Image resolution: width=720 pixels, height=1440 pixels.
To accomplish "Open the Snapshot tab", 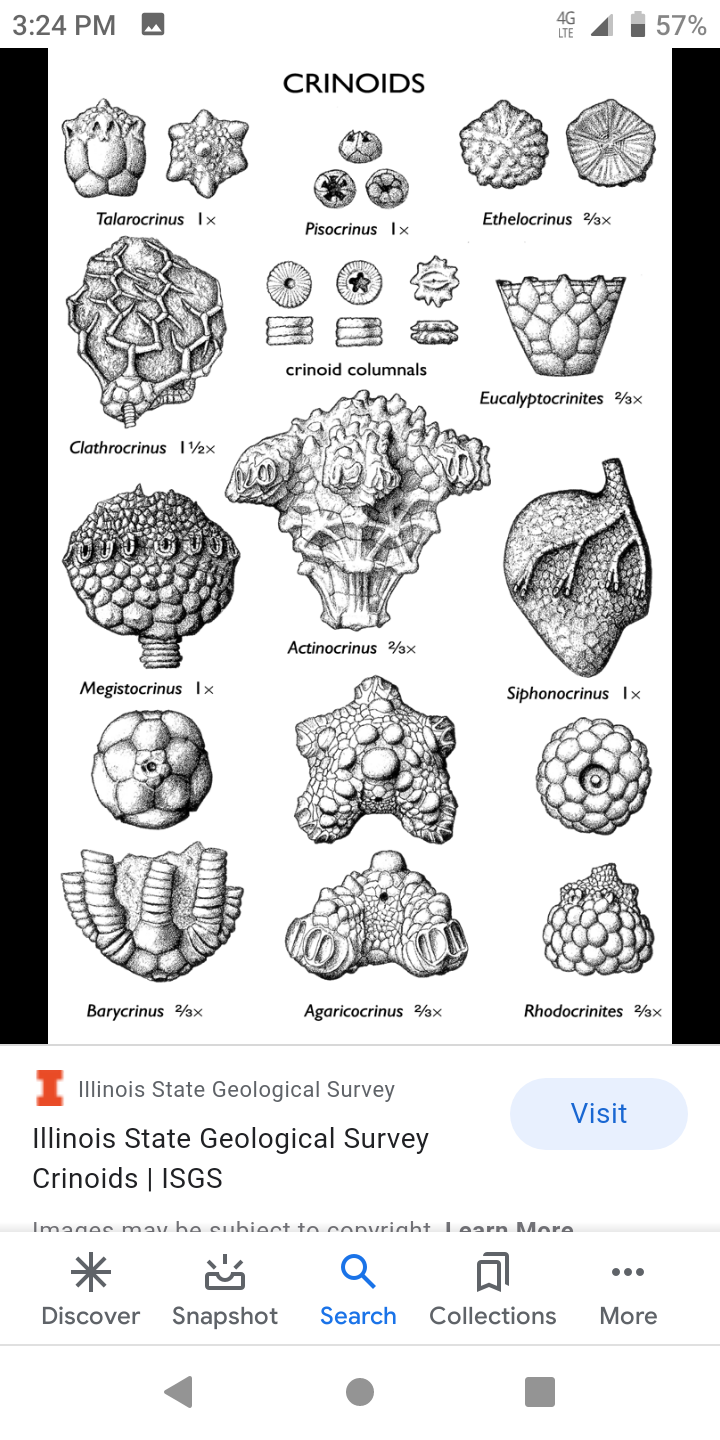I will coord(225,1290).
